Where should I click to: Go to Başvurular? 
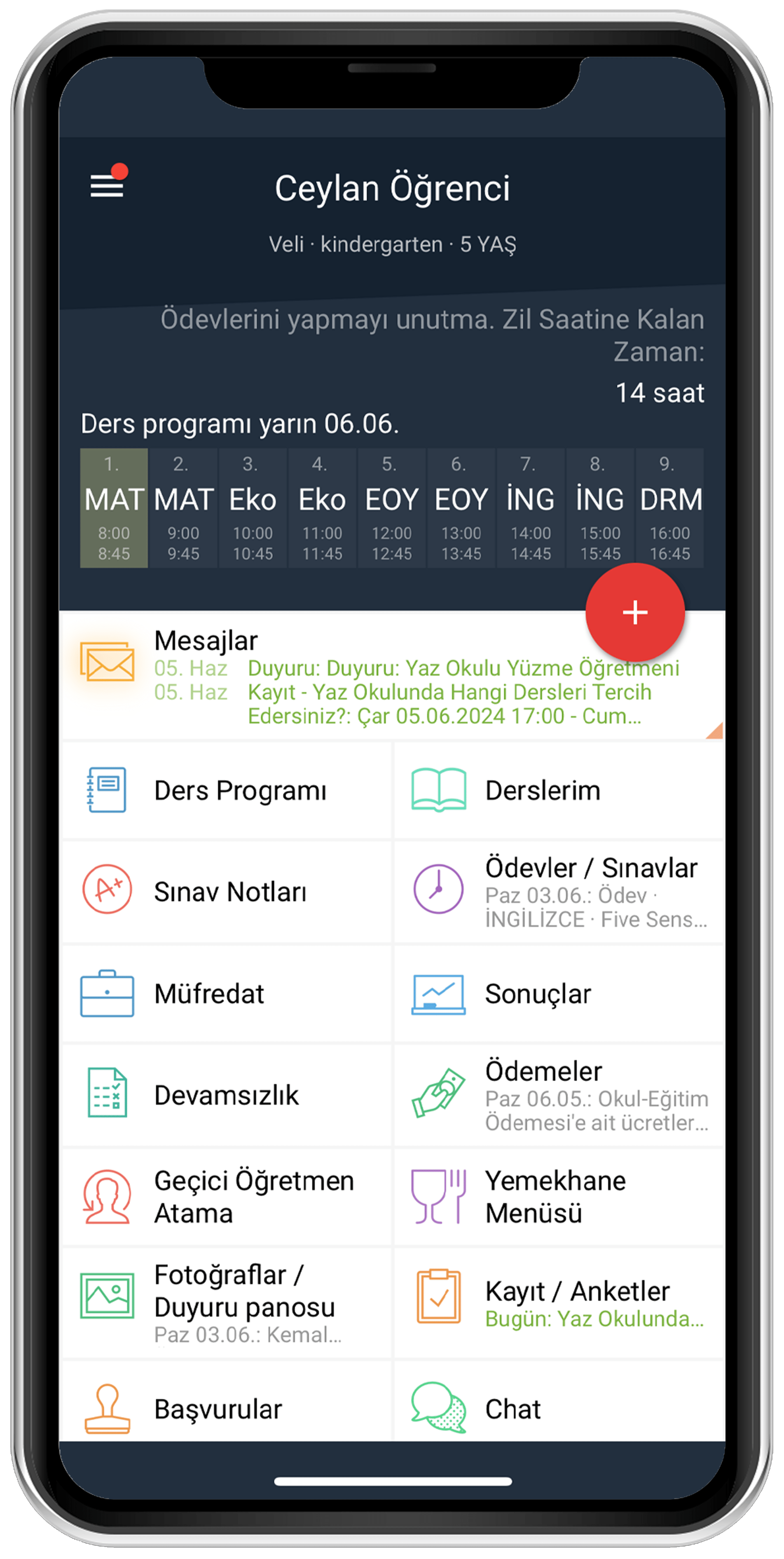(x=227, y=1409)
